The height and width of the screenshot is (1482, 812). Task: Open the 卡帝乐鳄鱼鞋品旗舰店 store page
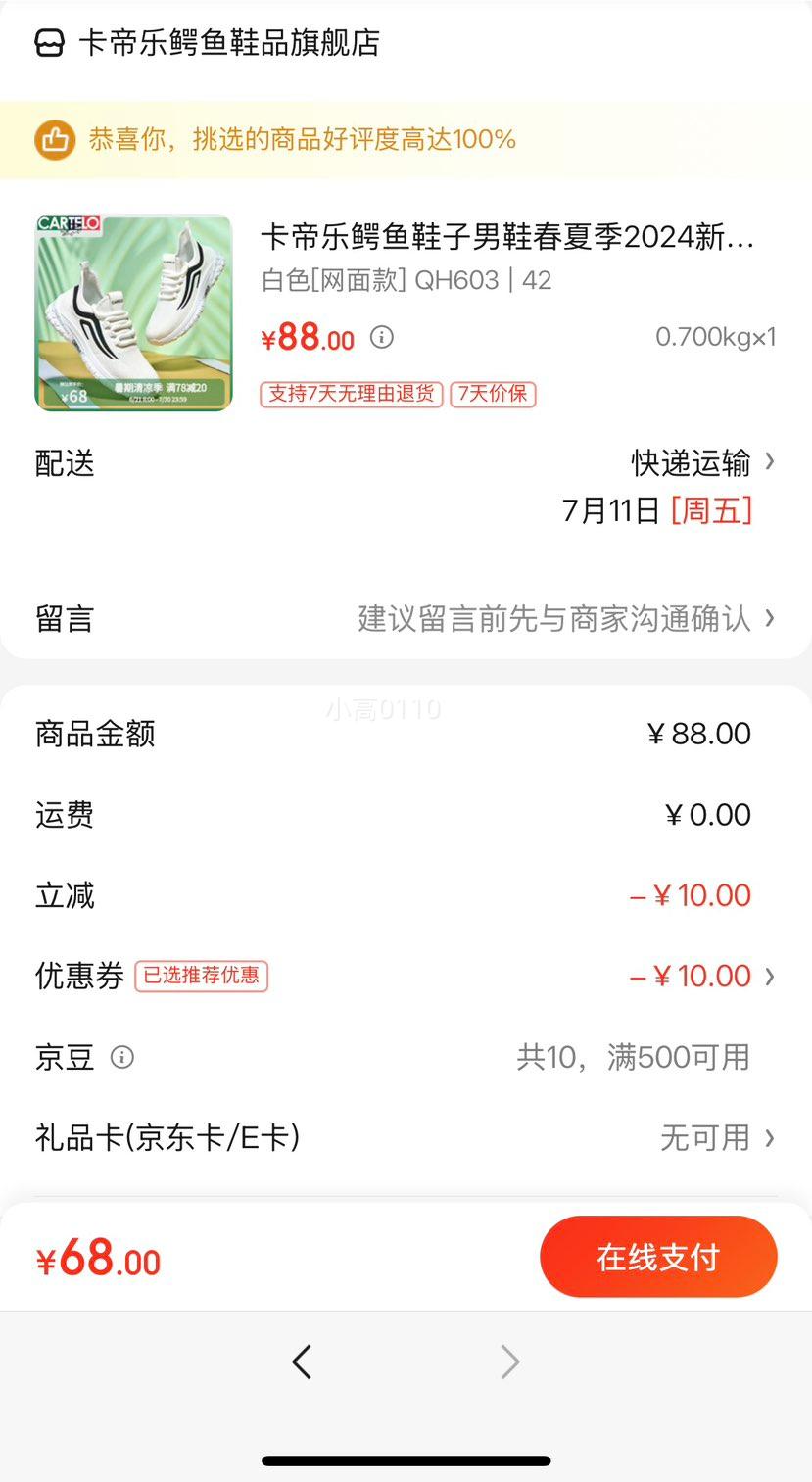(x=228, y=43)
